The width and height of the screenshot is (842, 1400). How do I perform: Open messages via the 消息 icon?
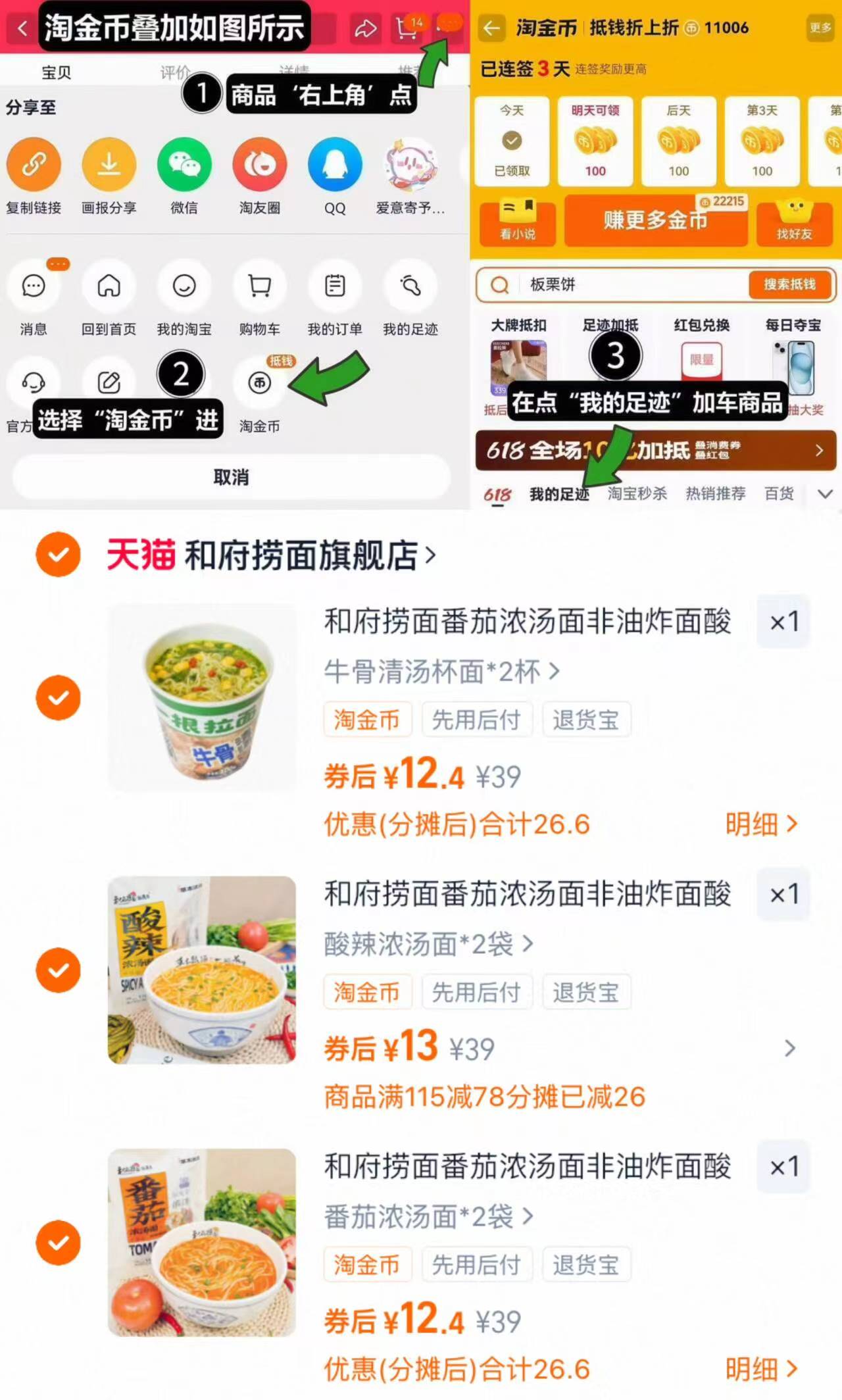point(34,286)
